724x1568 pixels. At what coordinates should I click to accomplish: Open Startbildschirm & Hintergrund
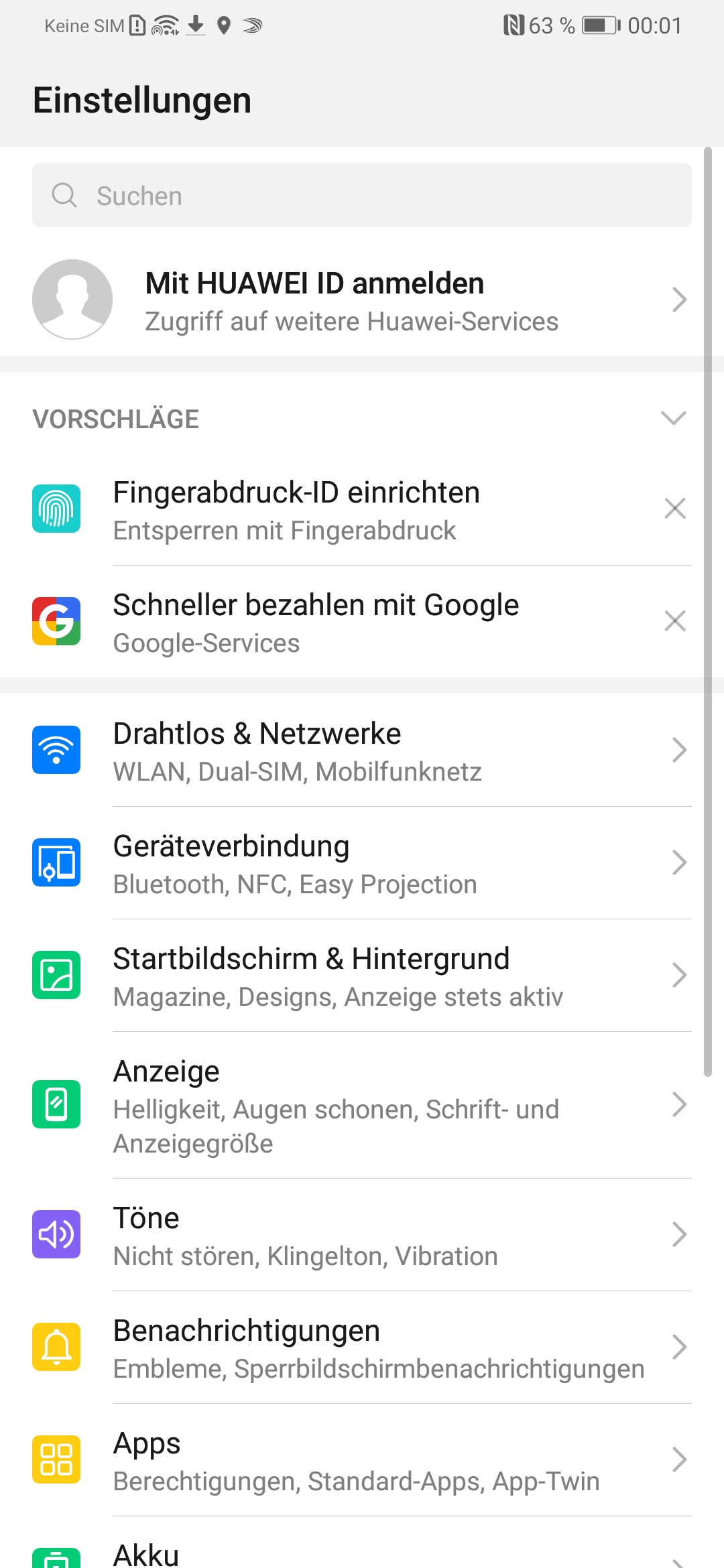tap(362, 976)
